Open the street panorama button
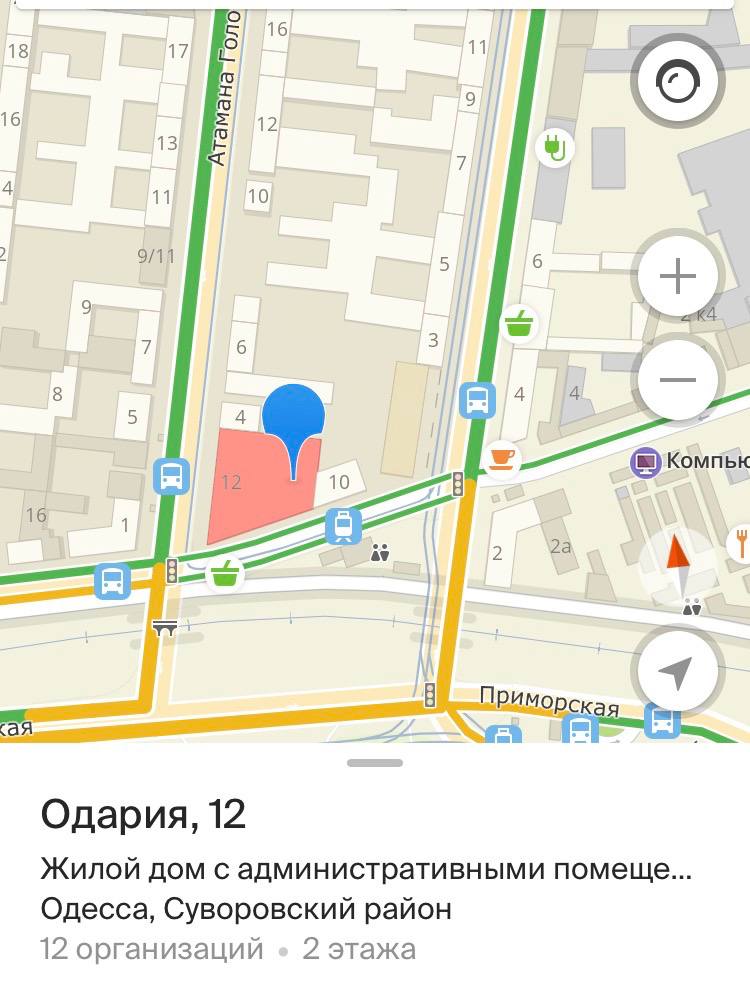Viewport: 750px width, 983px height. [678, 78]
